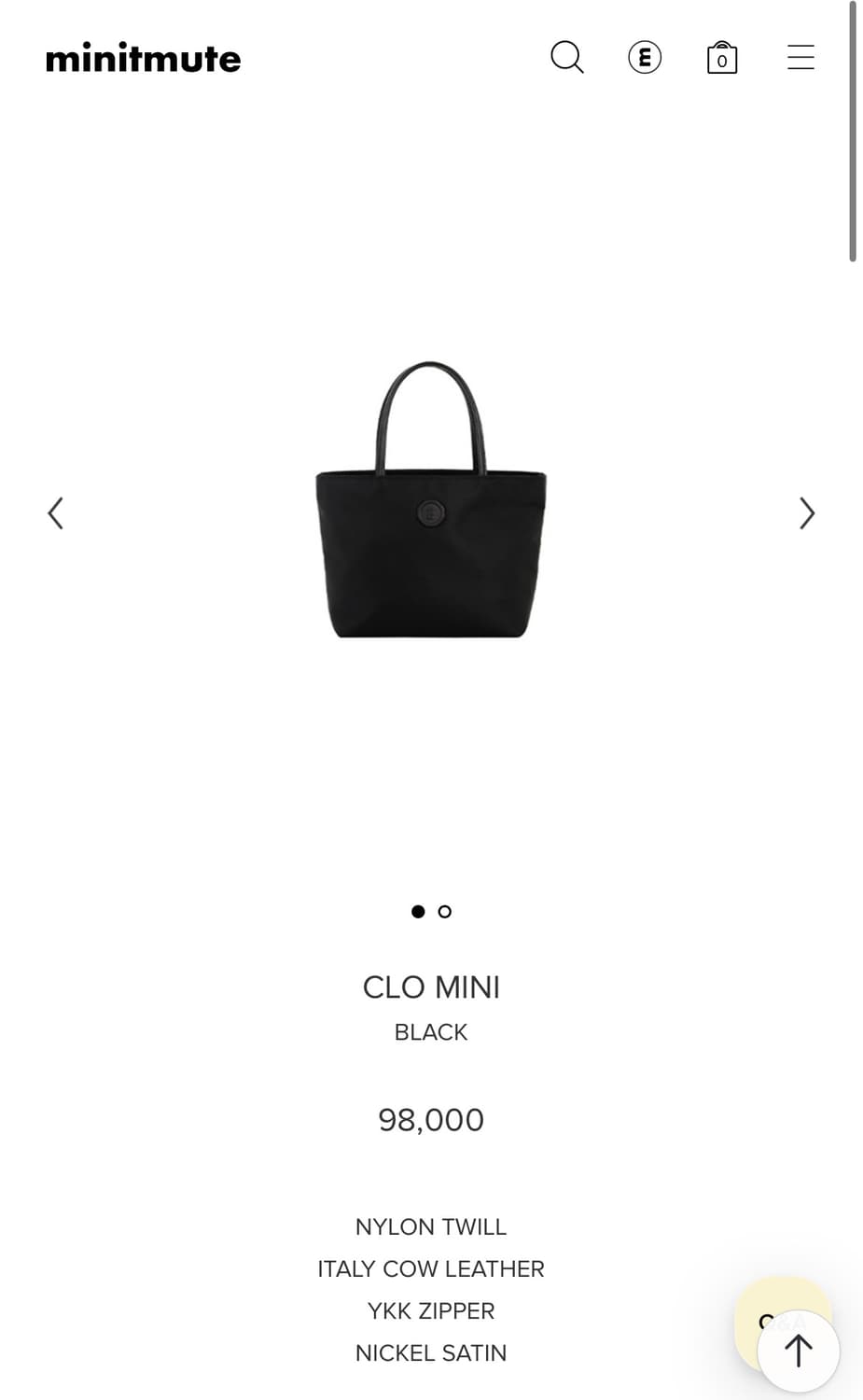
Task: Activate the filled slideshow position dot
Action: coord(418,911)
